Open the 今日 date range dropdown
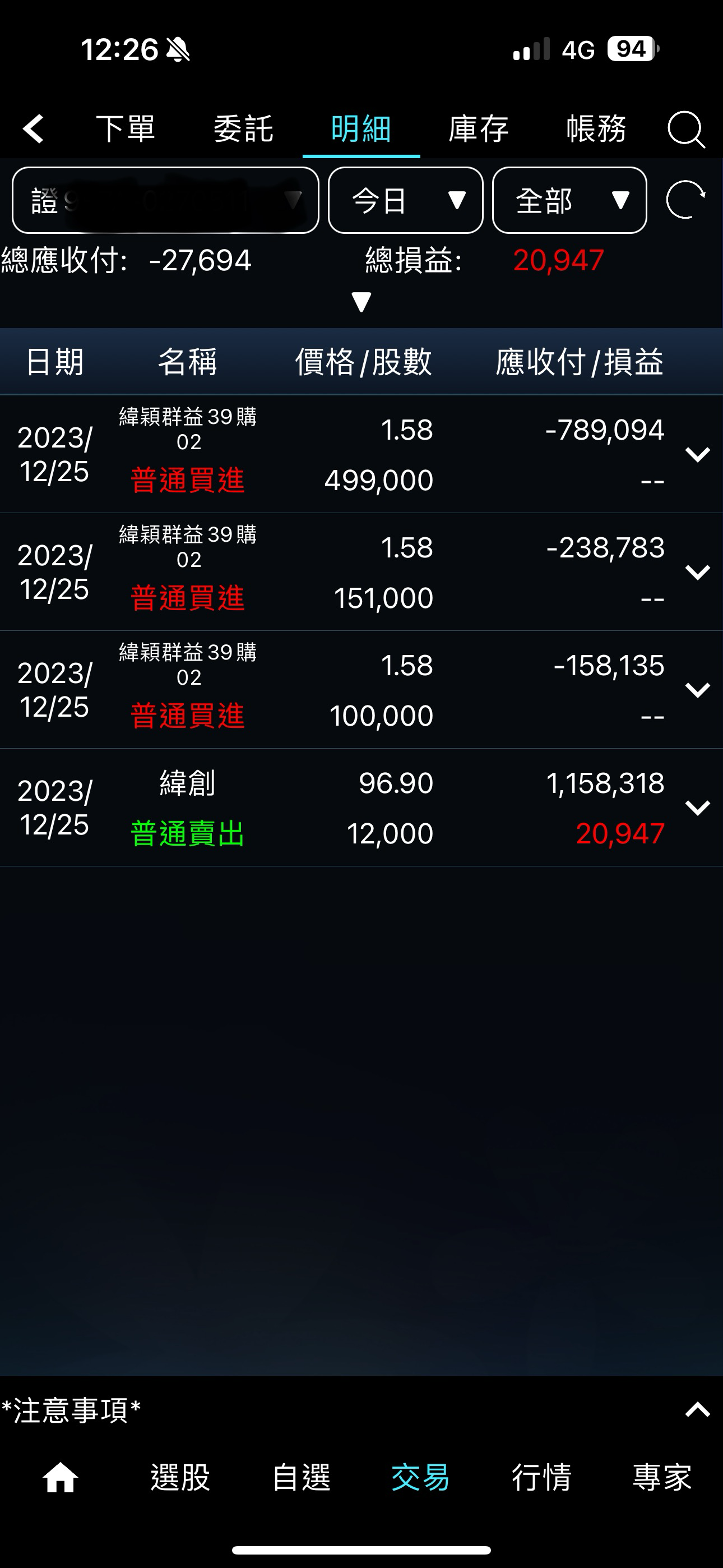723x1568 pixels. [405, 200]
